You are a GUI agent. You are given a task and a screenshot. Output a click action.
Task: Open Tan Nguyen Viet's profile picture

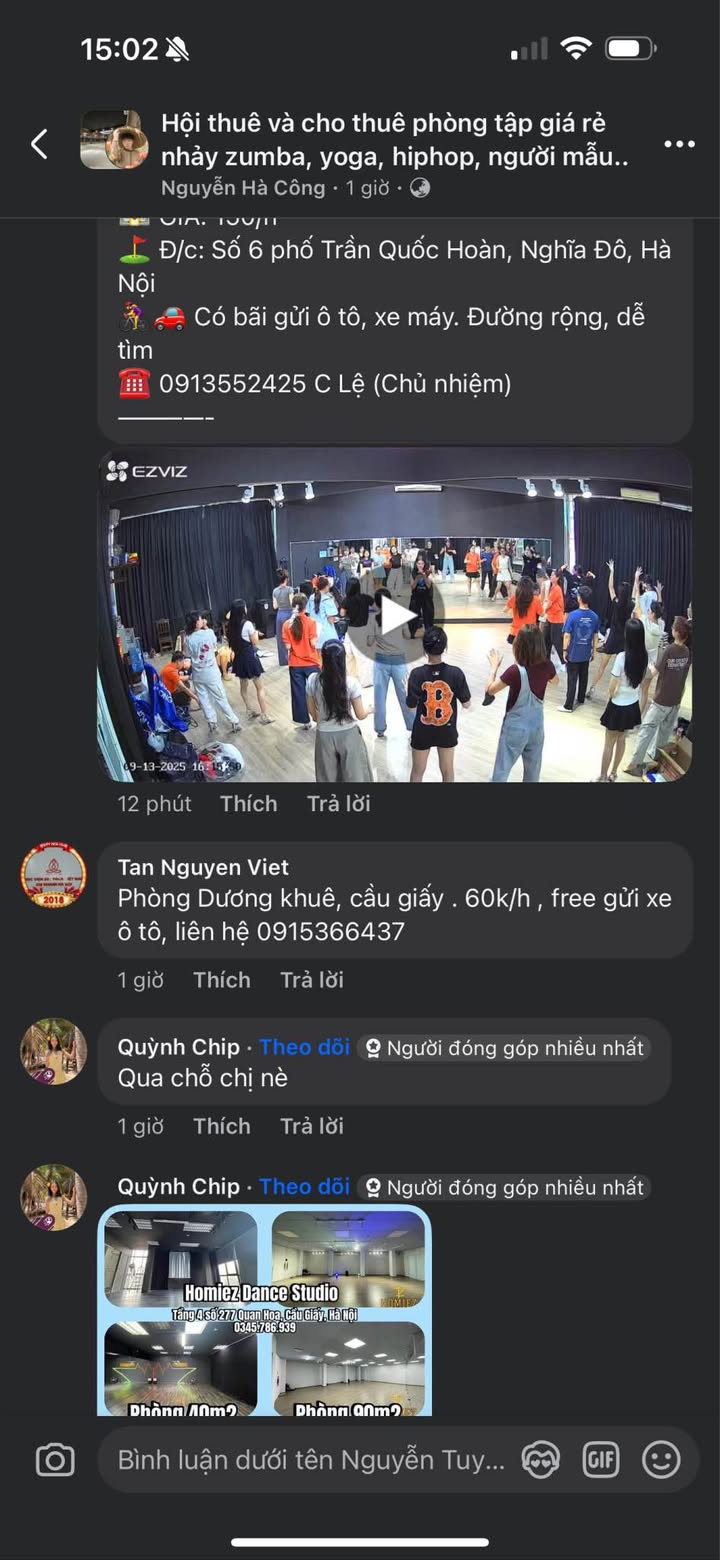(x=54, y=875)
